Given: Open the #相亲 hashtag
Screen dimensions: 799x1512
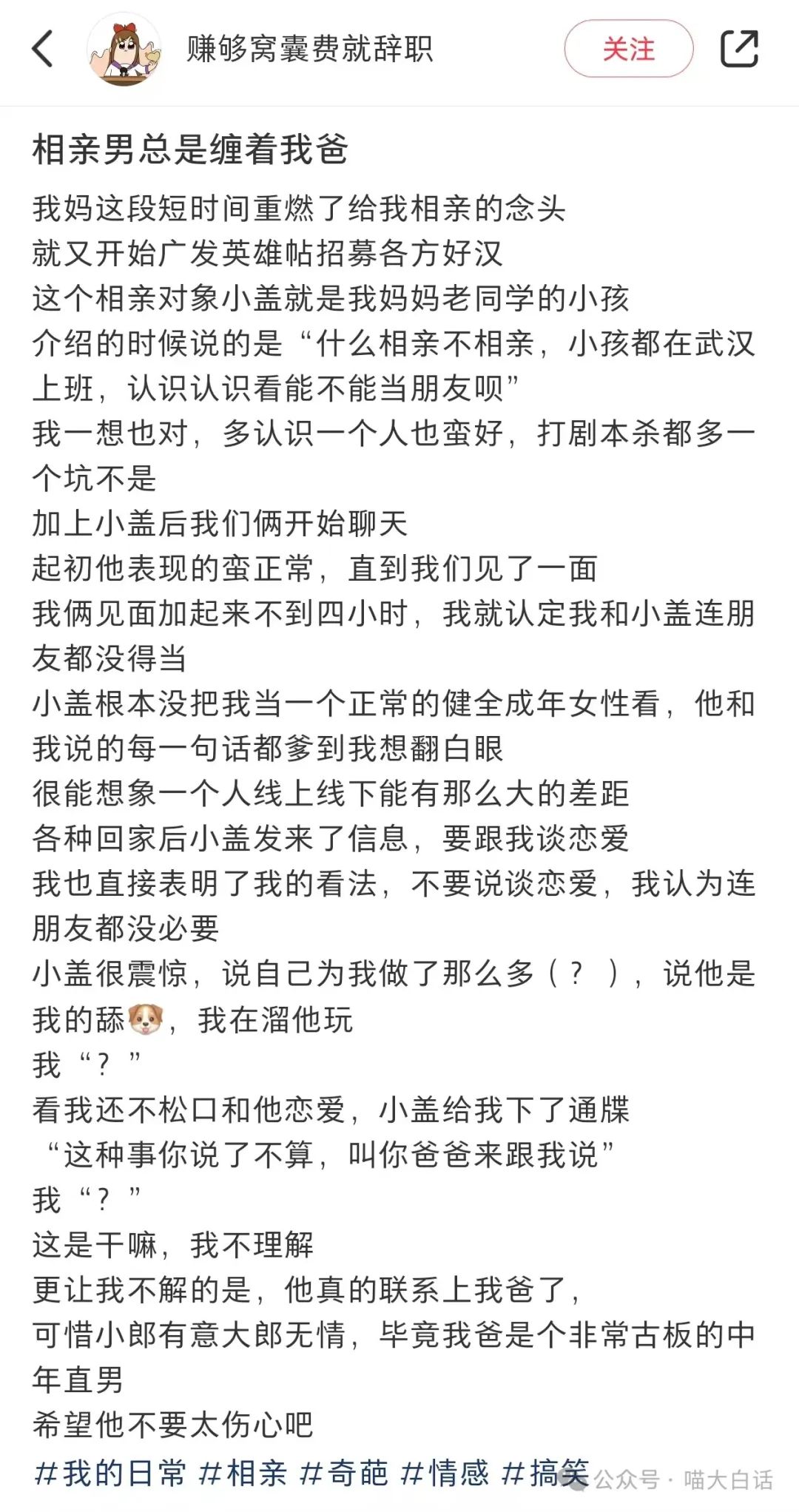Looking at the screenshot, I should coord(243,1473).
